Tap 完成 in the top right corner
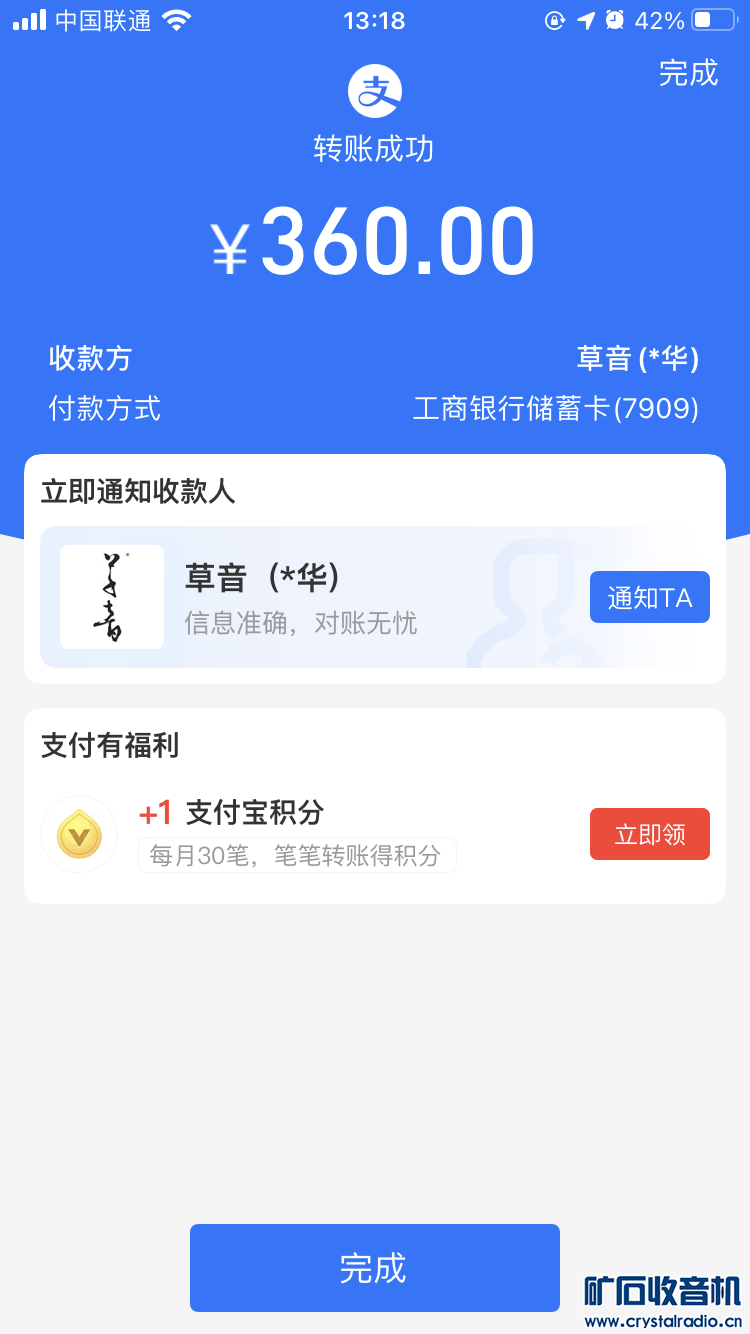The image size is (750, 1334). click(688, 73)
